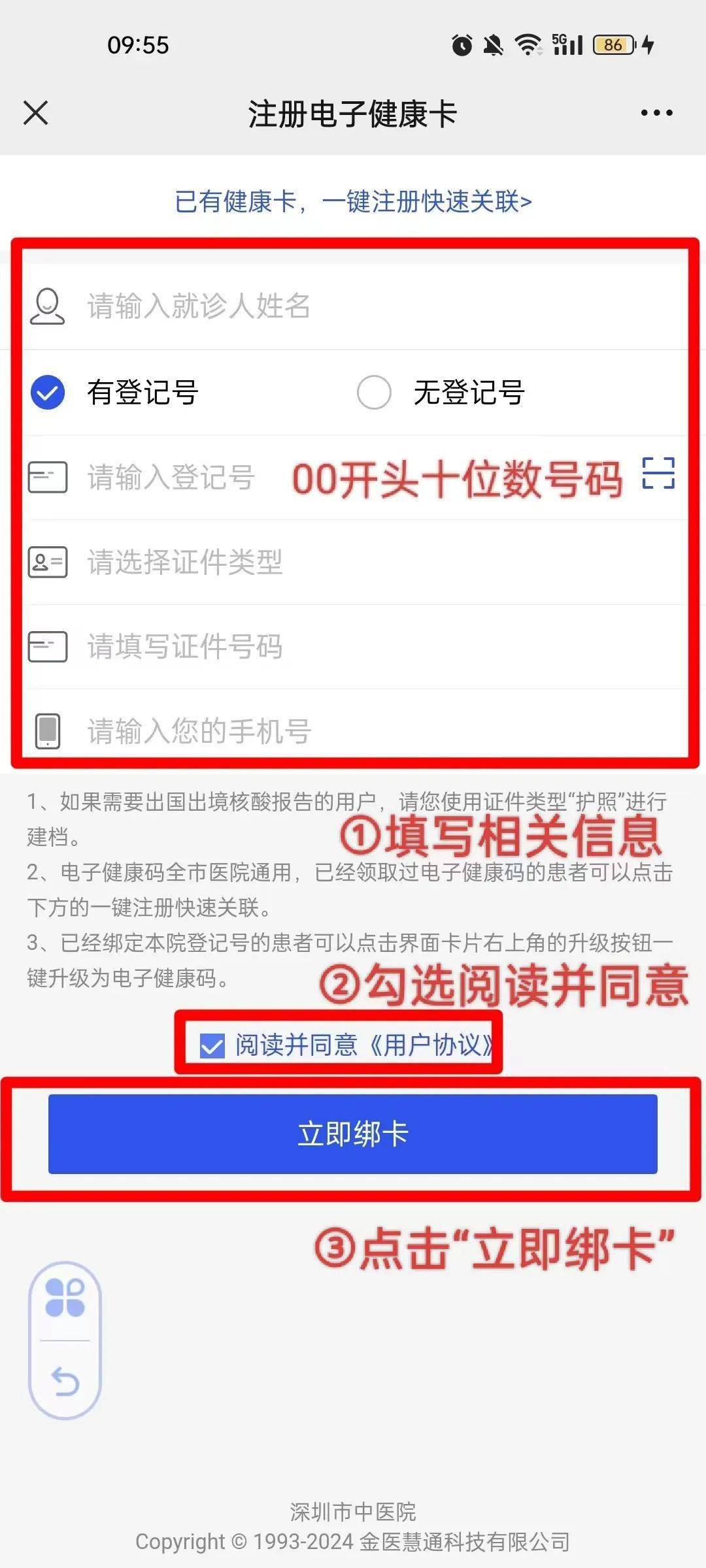Tap the 立即绑卡 button
This screenshot has height=1568, width=706.
click(x=353, y=1134)
